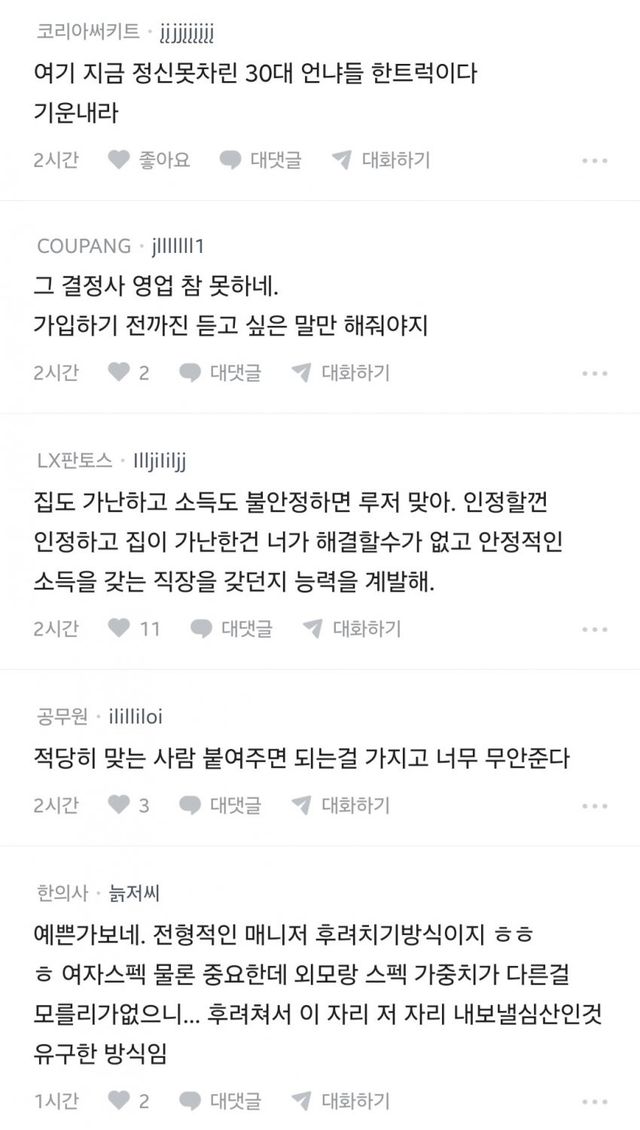Open more options on 코리아써키트 comment
The image size is (640, 1130).
point(594,160)
